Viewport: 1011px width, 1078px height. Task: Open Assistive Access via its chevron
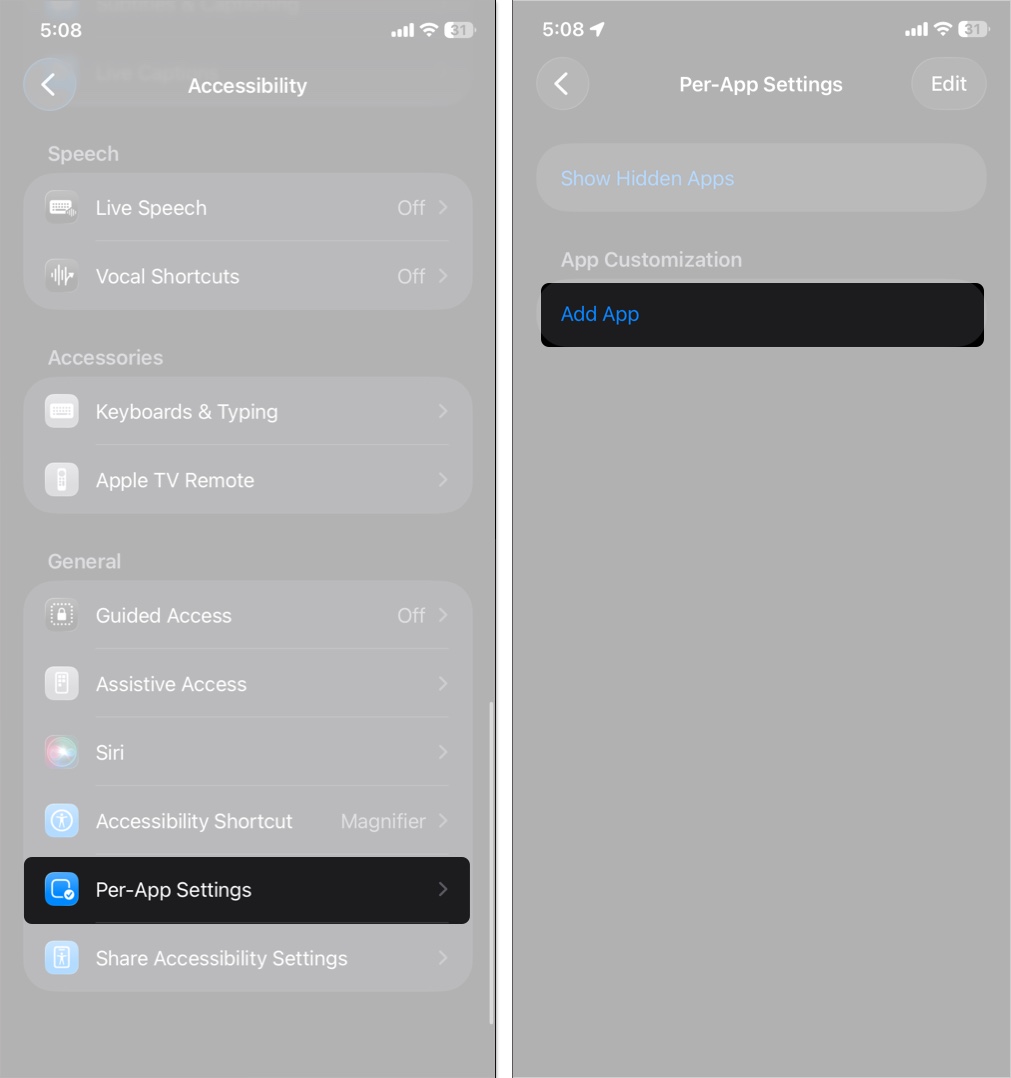[x=442, y=684]
